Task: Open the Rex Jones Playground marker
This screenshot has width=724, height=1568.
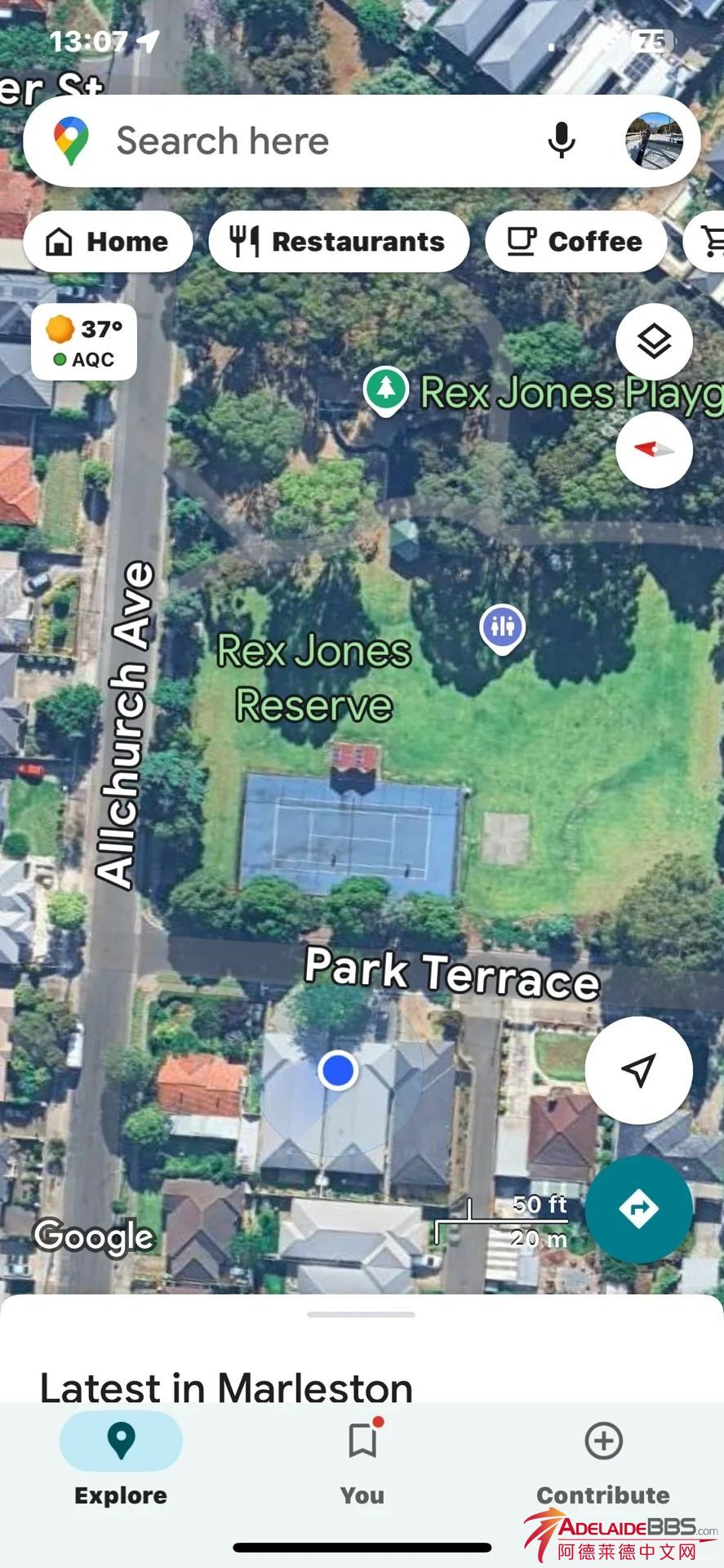Action: tap(386, 390)
